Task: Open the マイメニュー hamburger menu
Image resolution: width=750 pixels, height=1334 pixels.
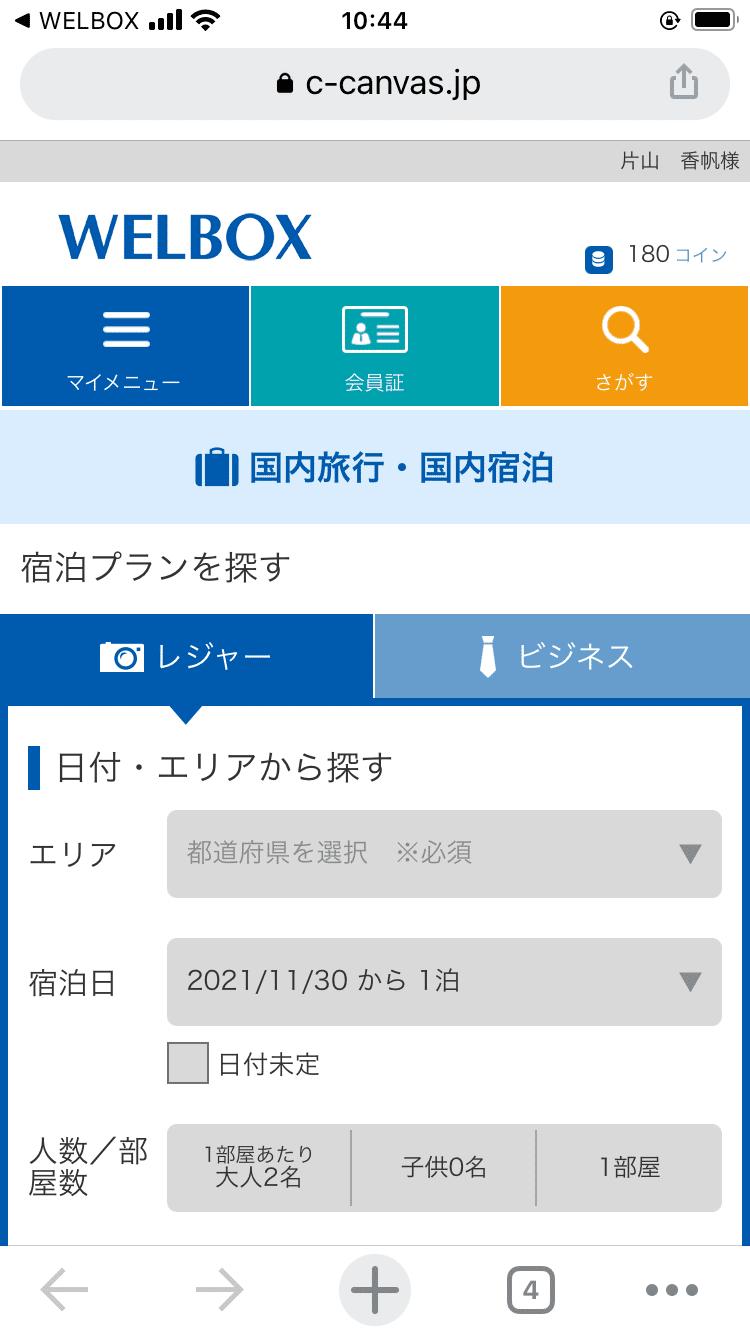Action: click(x=124, y=345)
